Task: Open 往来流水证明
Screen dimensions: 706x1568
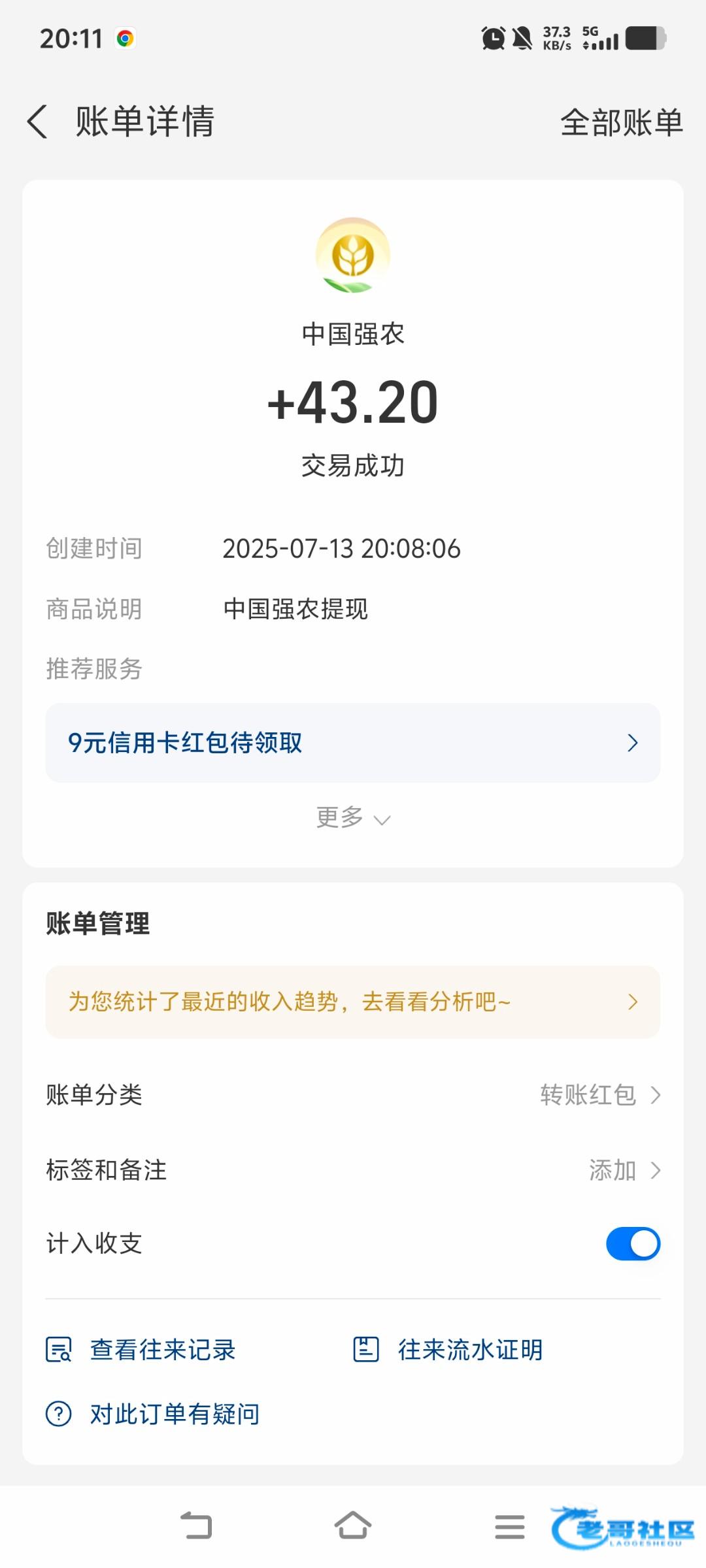Action: (448, 1349)
